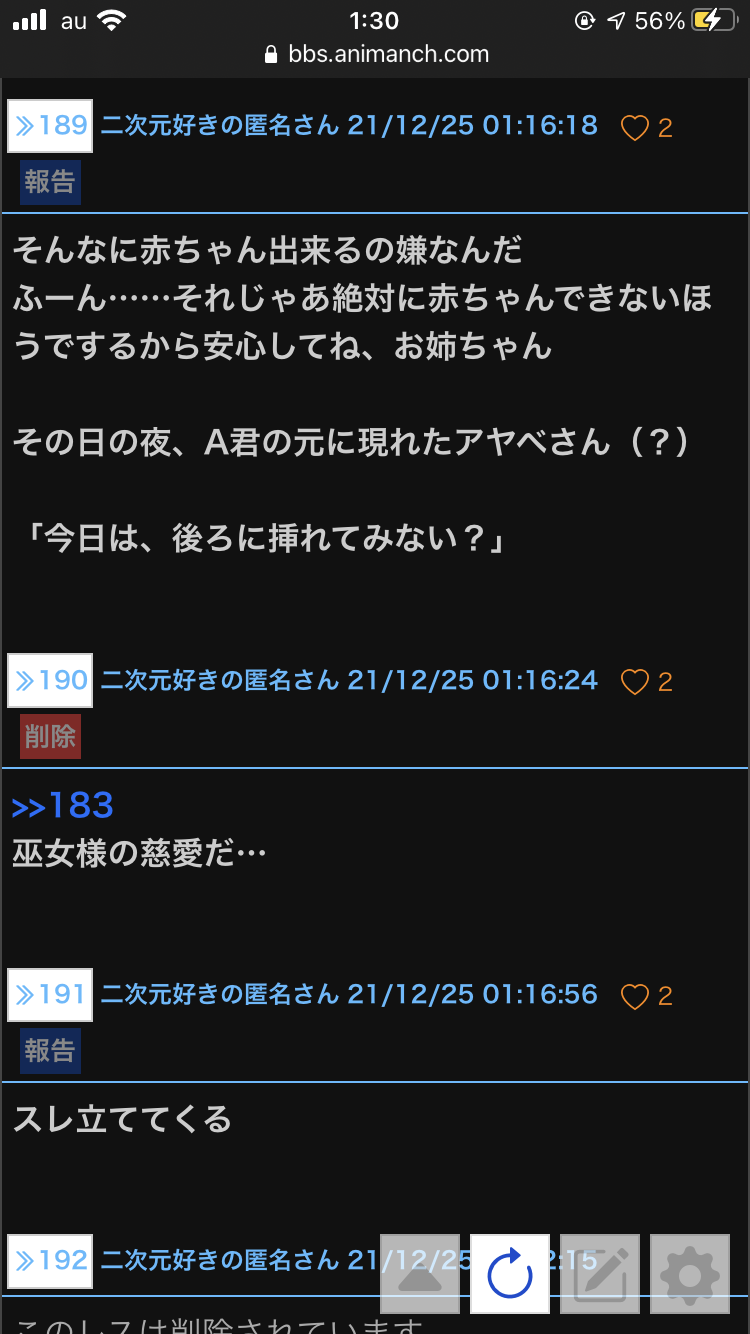Report post 191 via the 報告 button
This screenshot has height=1334, width=750.
click(50, 1050)
